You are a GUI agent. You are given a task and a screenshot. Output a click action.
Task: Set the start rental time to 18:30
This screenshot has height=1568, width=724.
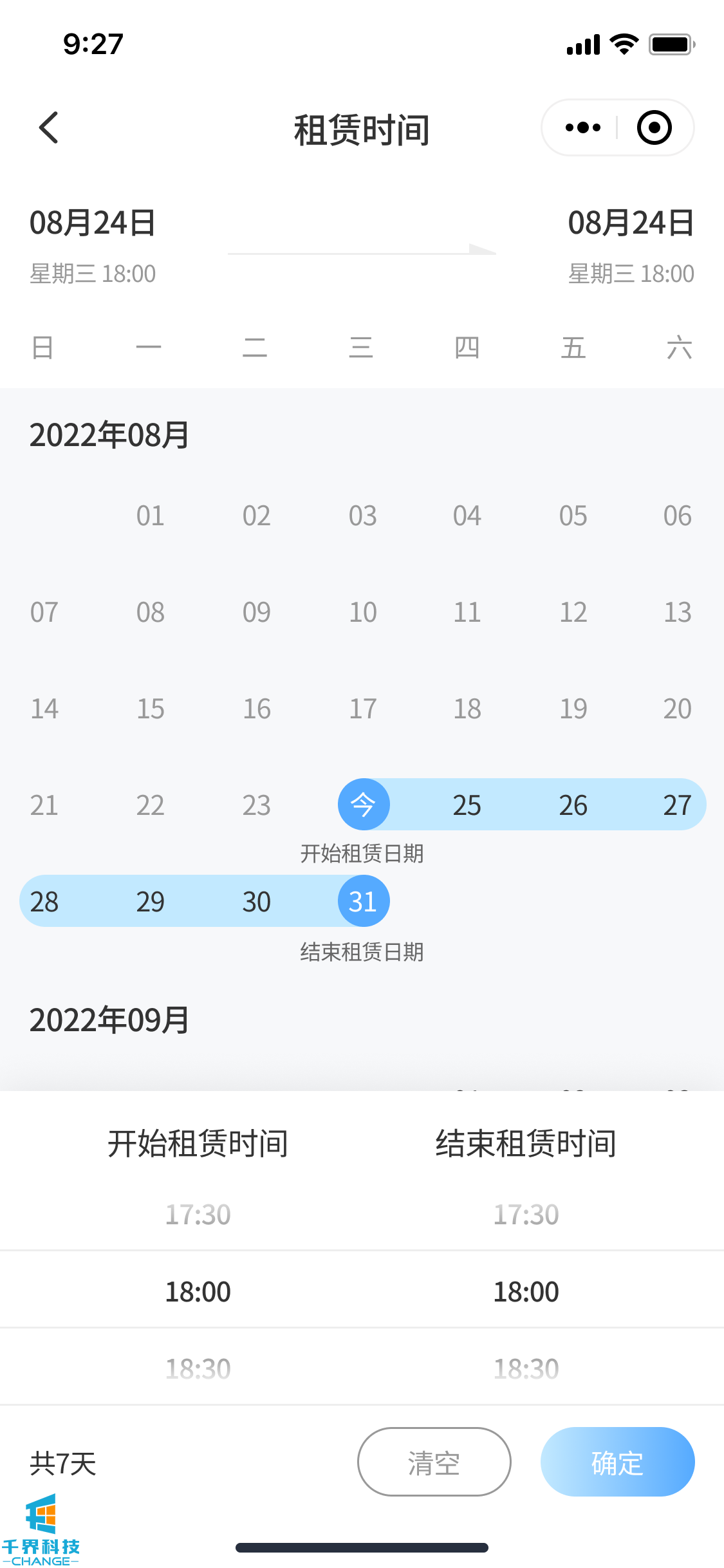pyautogui.click(x=198, y=1368)
